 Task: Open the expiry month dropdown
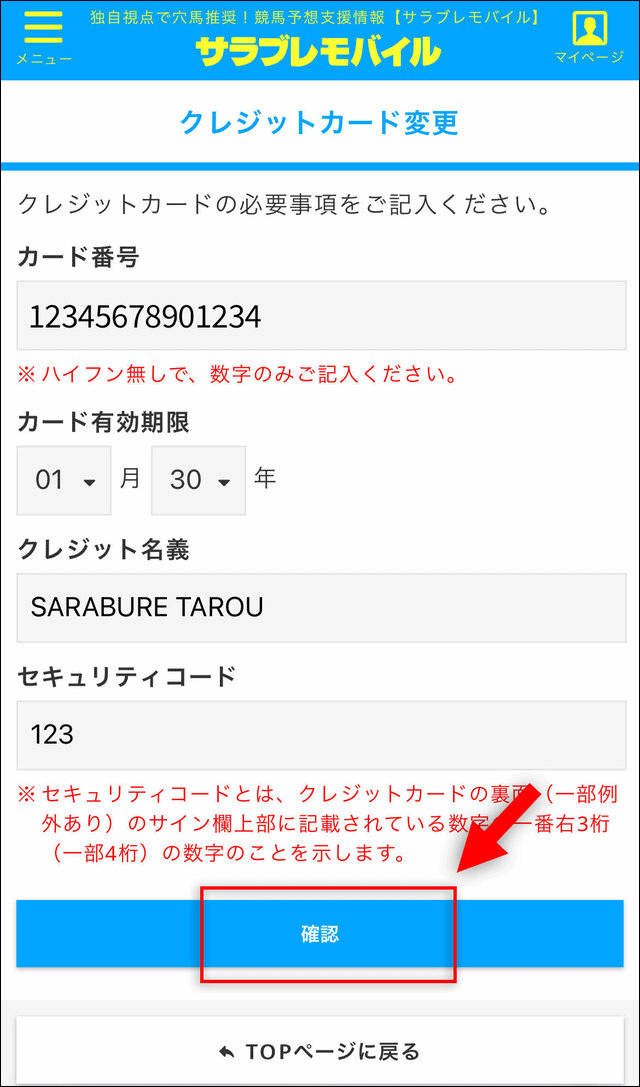64,480
